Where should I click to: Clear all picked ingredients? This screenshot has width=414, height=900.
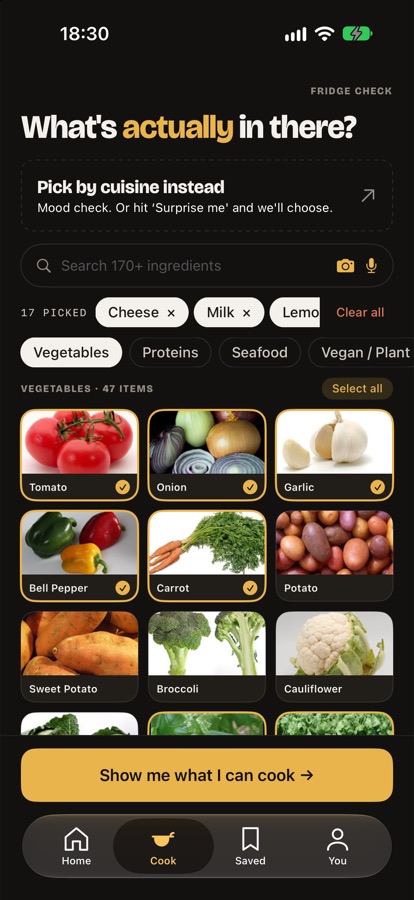(360, 312)
